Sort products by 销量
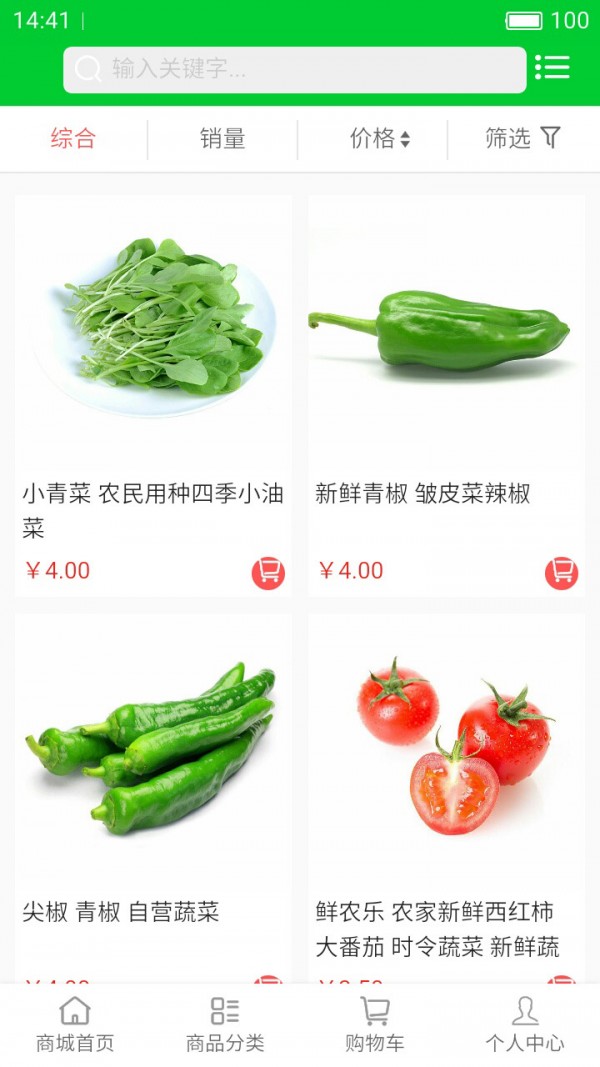Viewport: 600px width, 1067px height. [x=222, y=139]
